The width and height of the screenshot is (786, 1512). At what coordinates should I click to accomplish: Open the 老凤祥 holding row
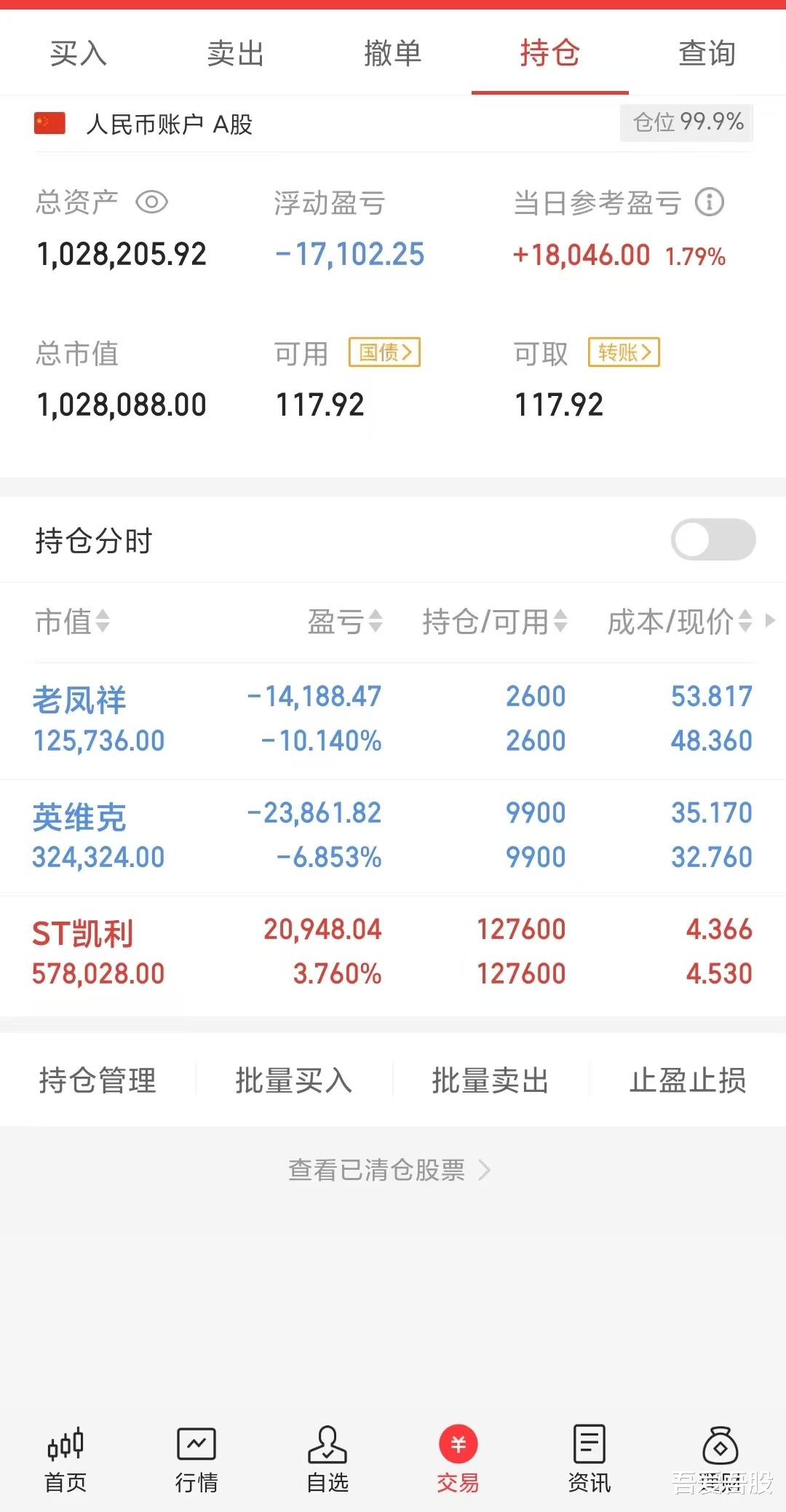[393, 719]
